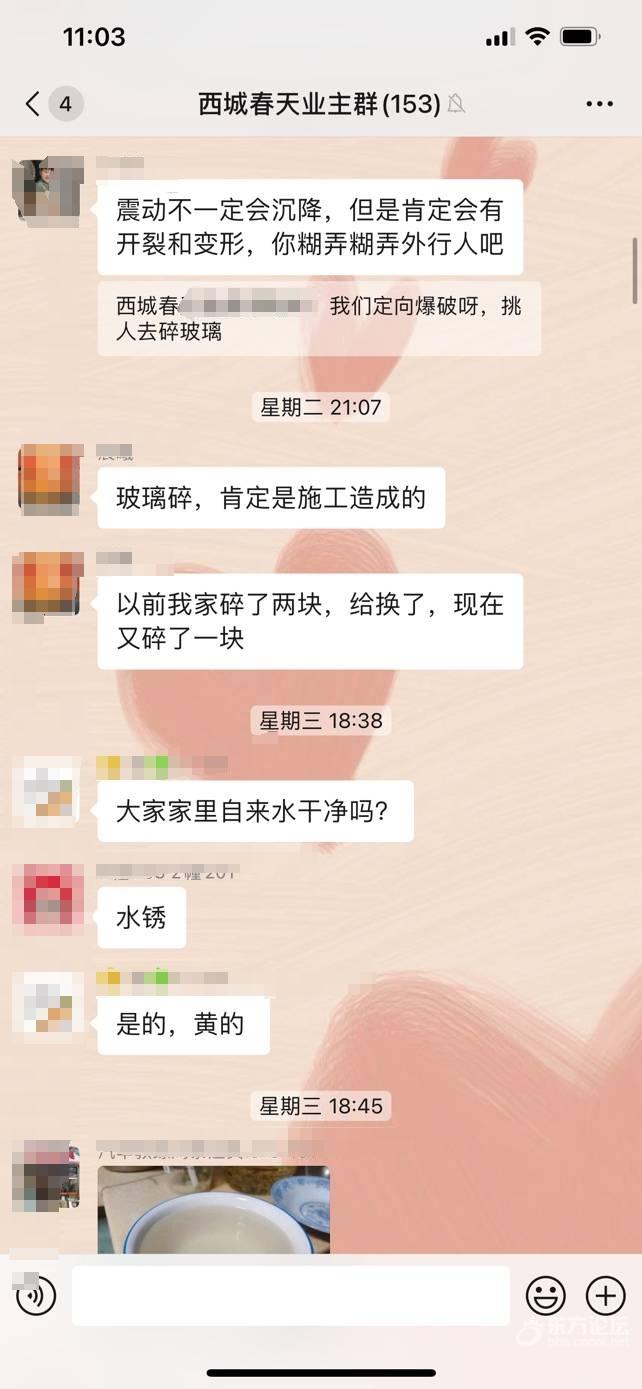Go back to the chat list
Image resolution: width=642 pixels, height=1389 pixels.
34,104
